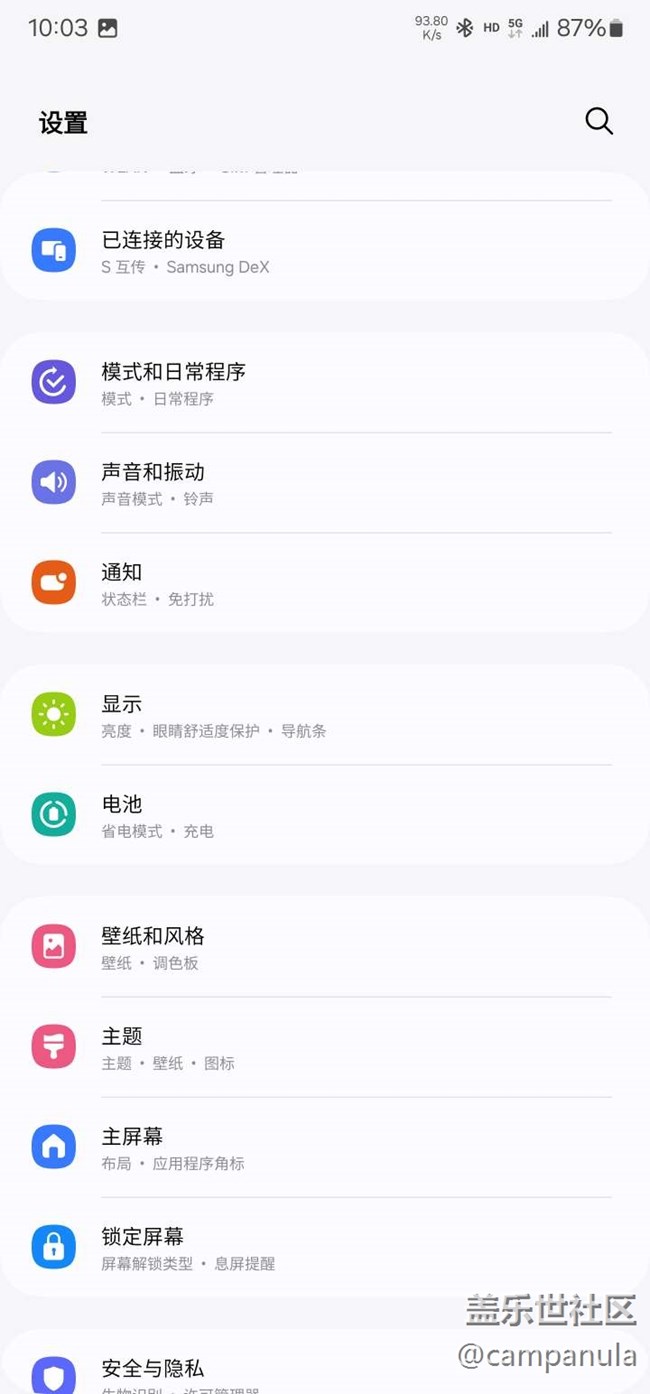Open 显示 settings
Image resolution: width=650 pixels, height=1394 pixels.
tap(325, 715)
